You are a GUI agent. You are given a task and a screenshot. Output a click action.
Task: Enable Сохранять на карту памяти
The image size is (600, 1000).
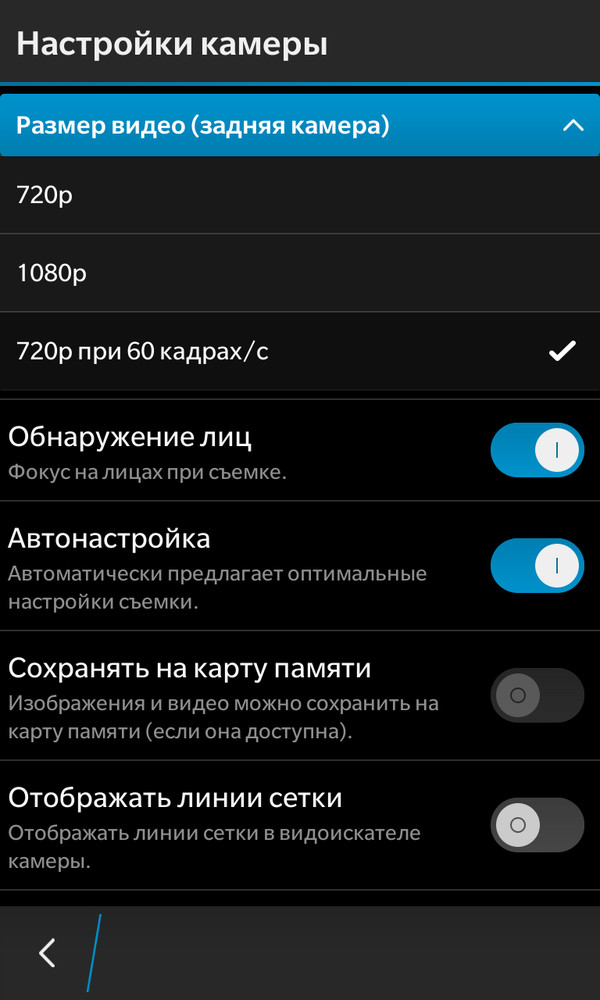(x=536, y=695)
